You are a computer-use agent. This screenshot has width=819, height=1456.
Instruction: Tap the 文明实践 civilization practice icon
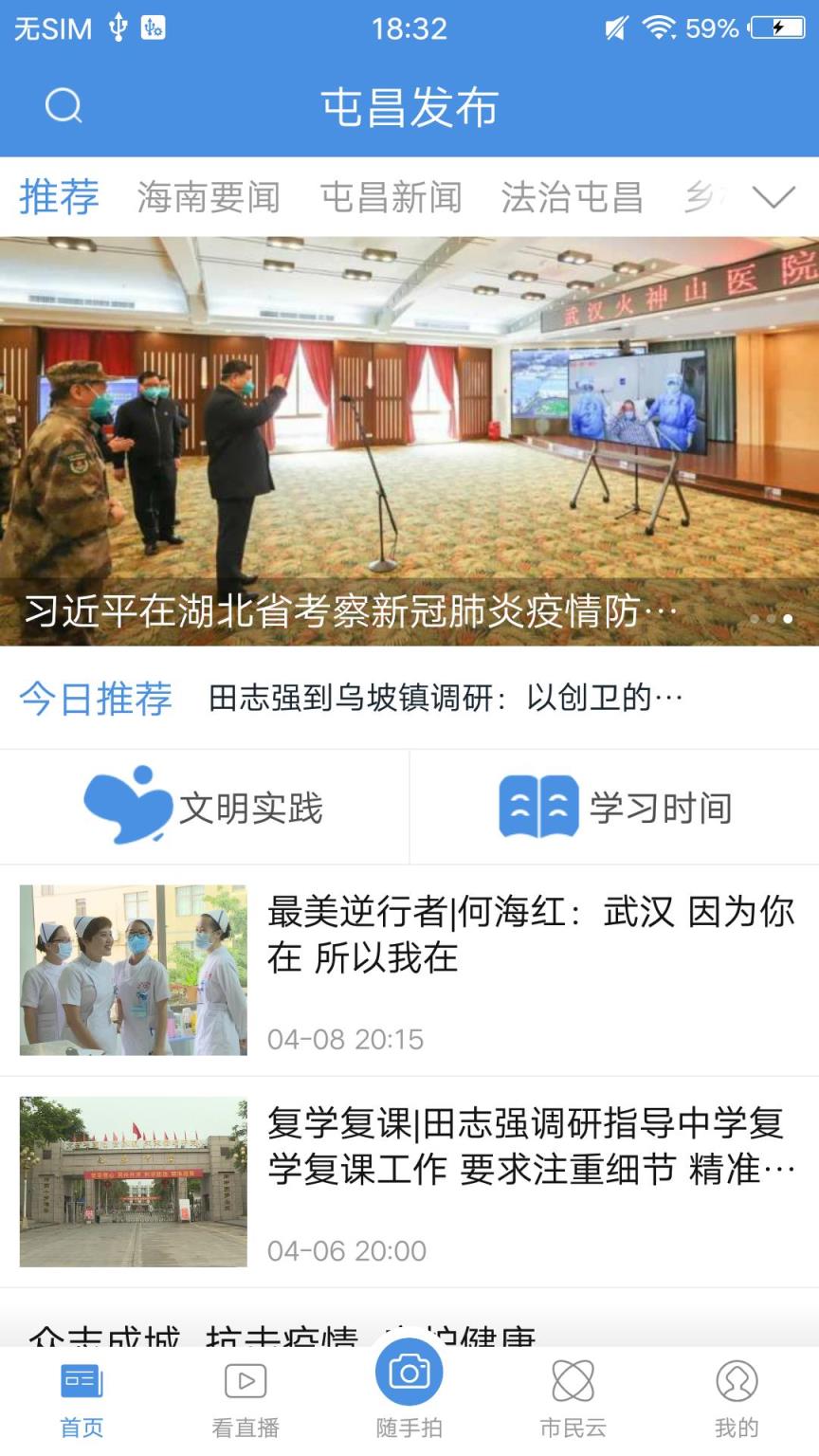tap(204, 807)
